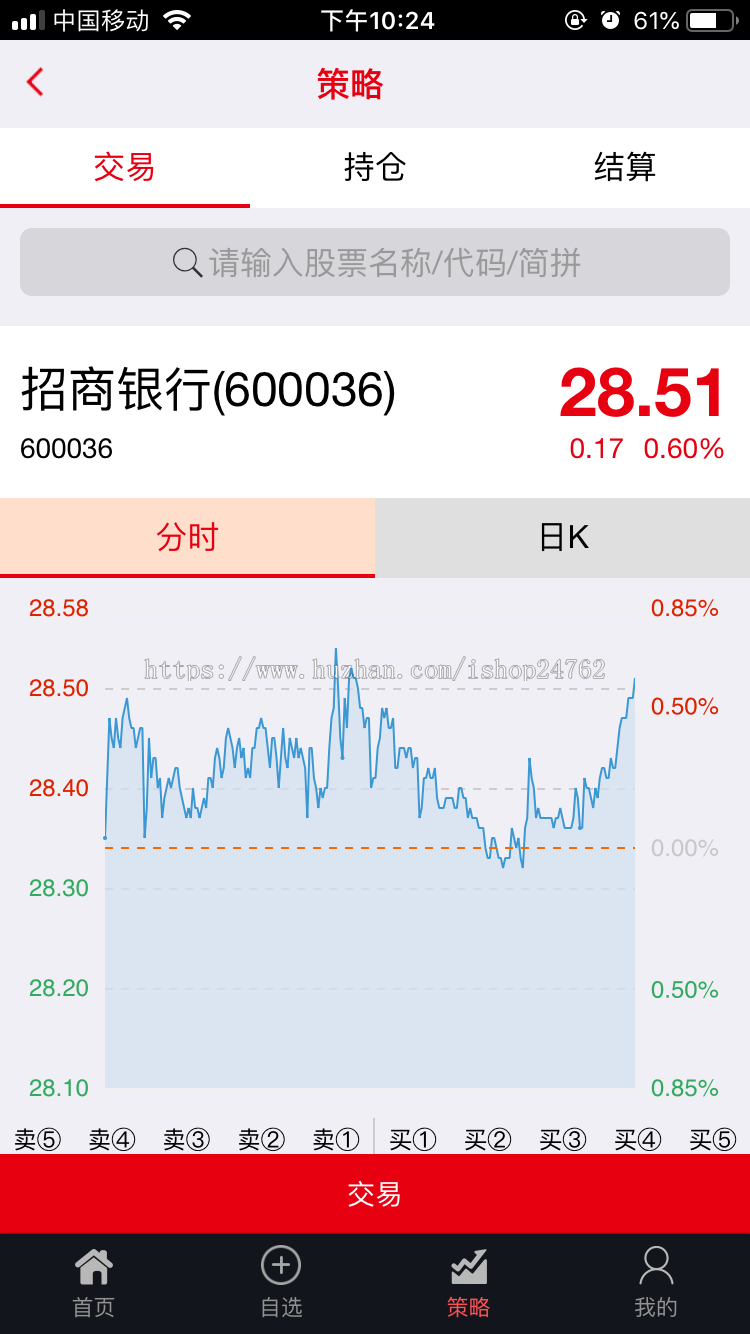Open 首页 in bottom navigation
Viewport: 750px width, 1334px height.
(94, 1283)
